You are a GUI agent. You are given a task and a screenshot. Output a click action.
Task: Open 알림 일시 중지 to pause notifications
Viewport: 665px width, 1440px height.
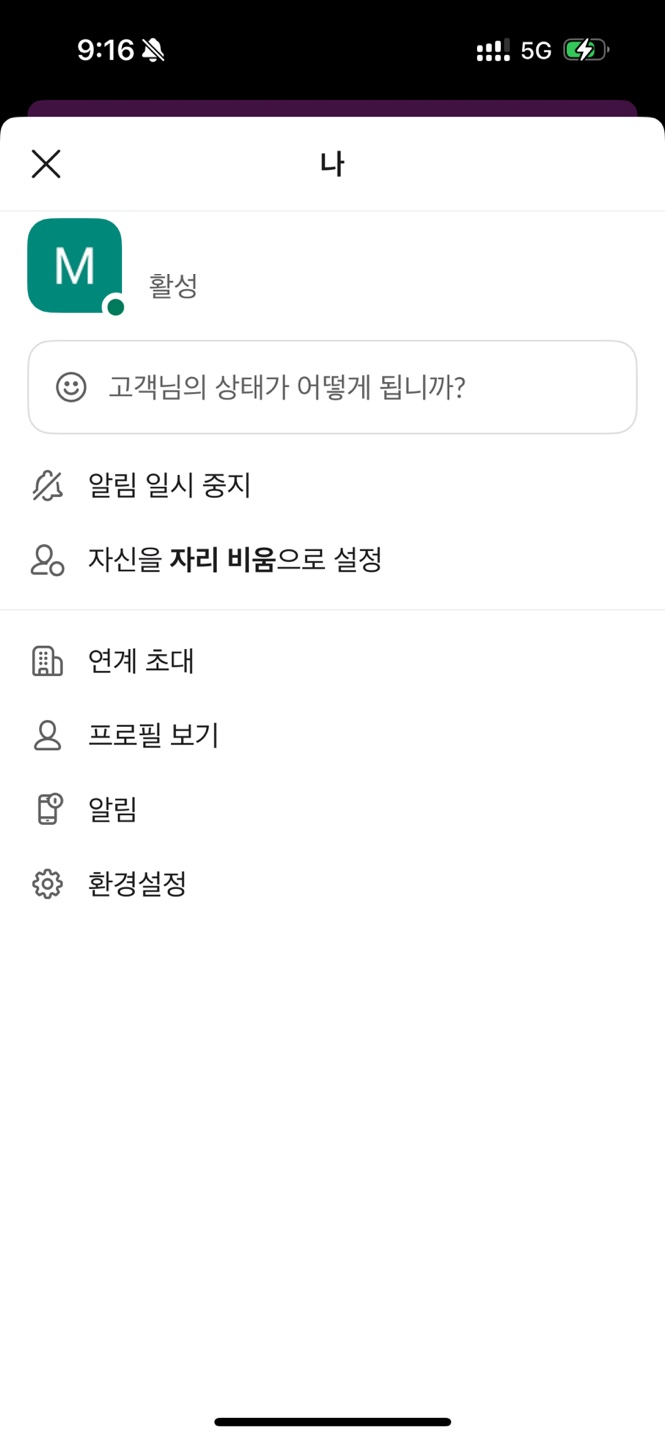point(332,486)
